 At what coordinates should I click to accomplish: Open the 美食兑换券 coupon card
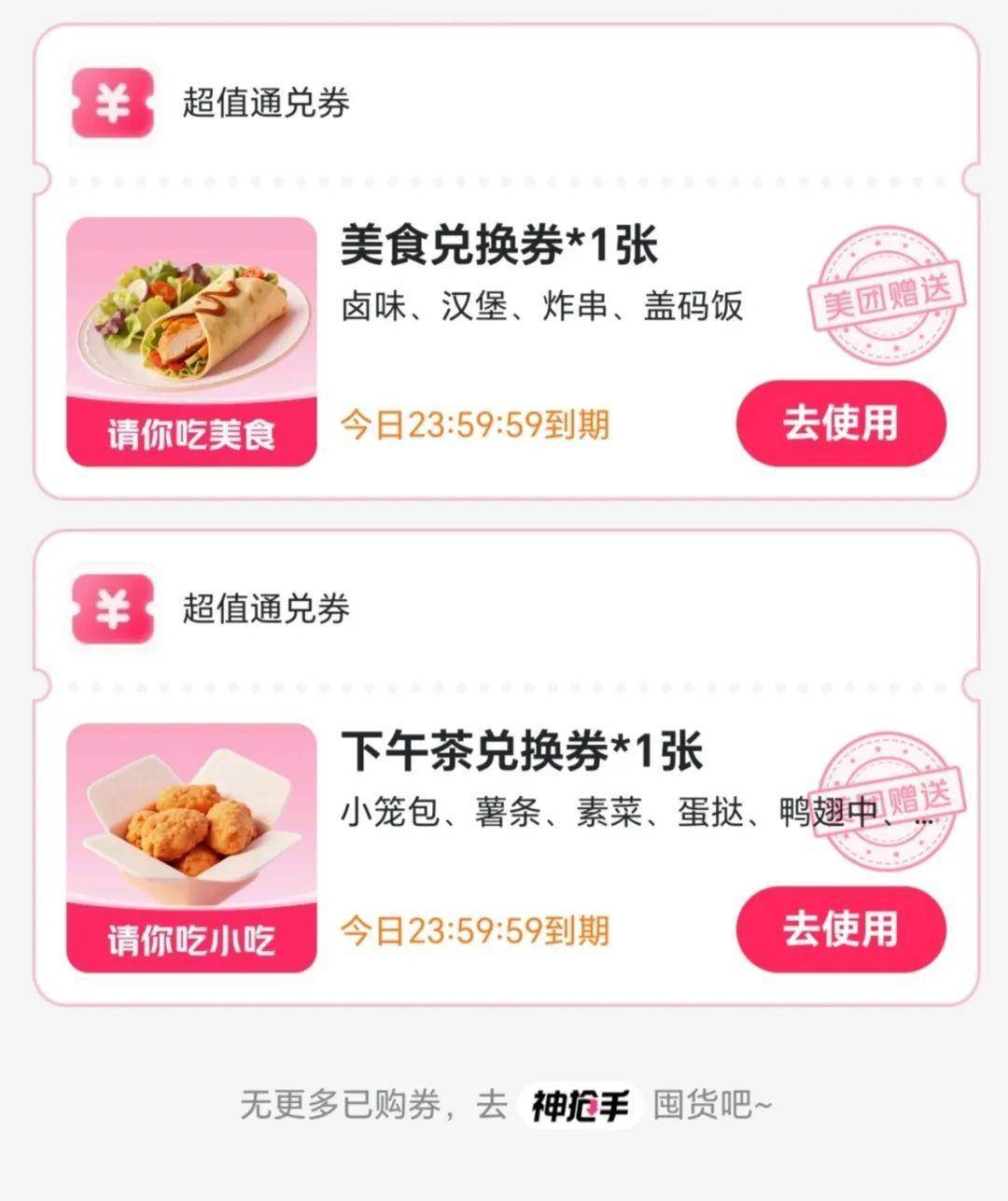pyautogui.click(x=499, y=246)
